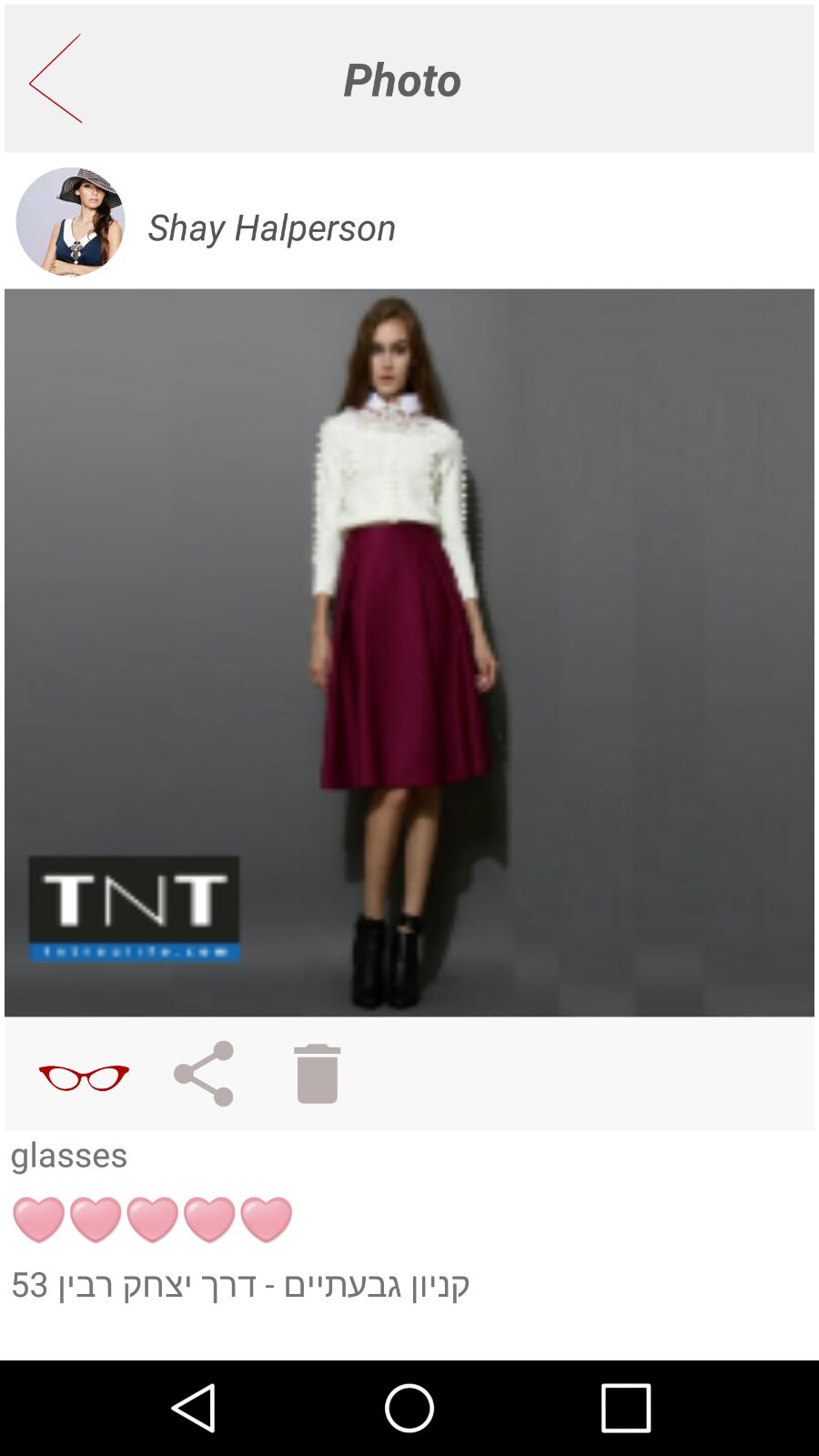Viewport: 819px width, 1456px height.
Task: Tap the system home button
Action: (409, 1408)
